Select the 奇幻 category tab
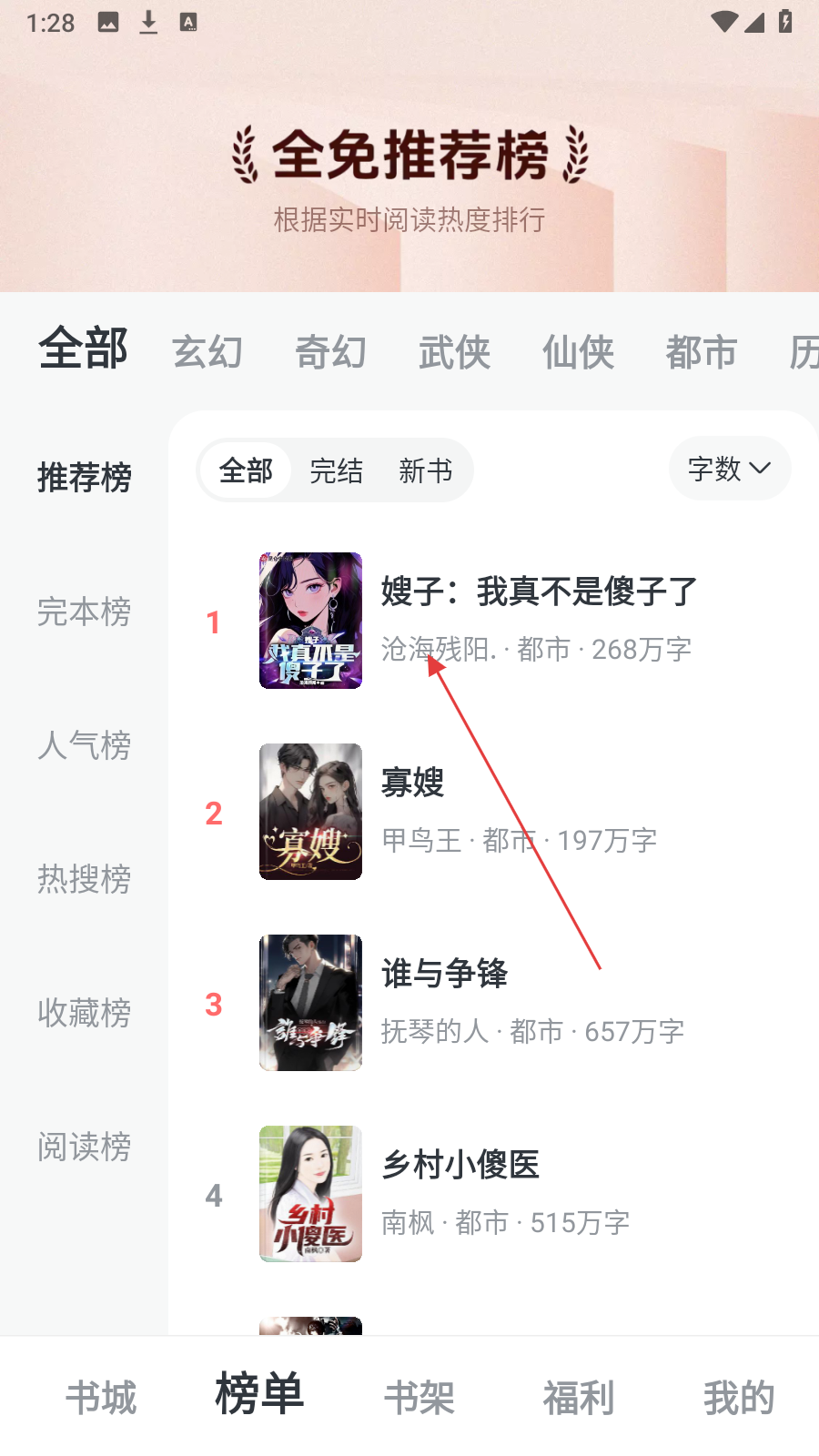The image size is (819, 1456). [x=330, y=352]
